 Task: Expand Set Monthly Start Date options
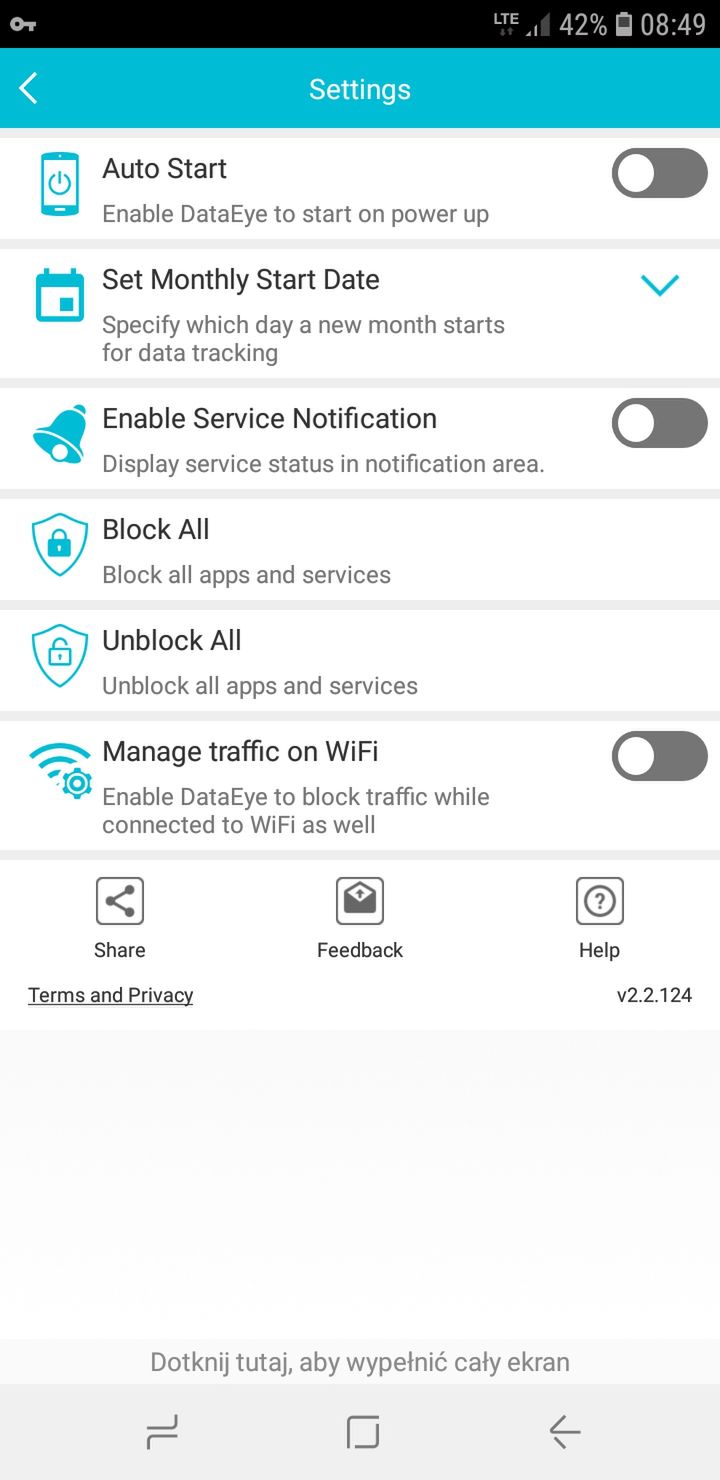tap(660, 286)
